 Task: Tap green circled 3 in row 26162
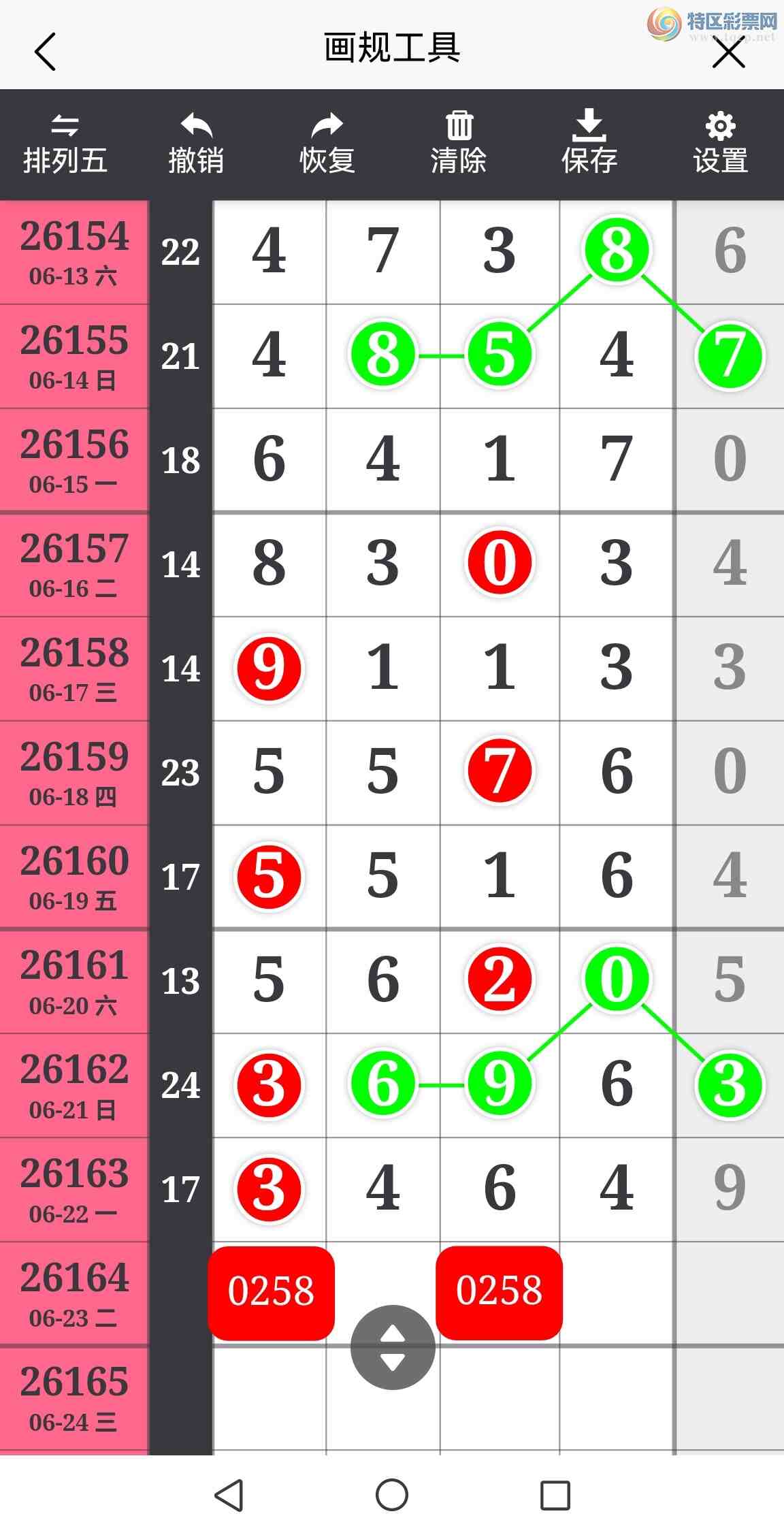pos(730,1085)
